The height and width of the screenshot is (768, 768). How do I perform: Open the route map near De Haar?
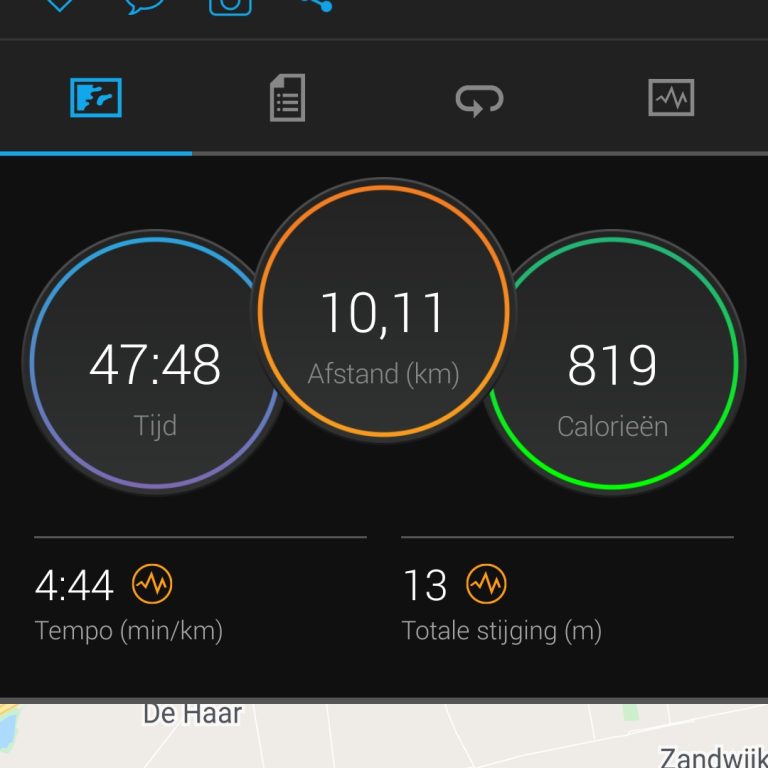(384, 736)
